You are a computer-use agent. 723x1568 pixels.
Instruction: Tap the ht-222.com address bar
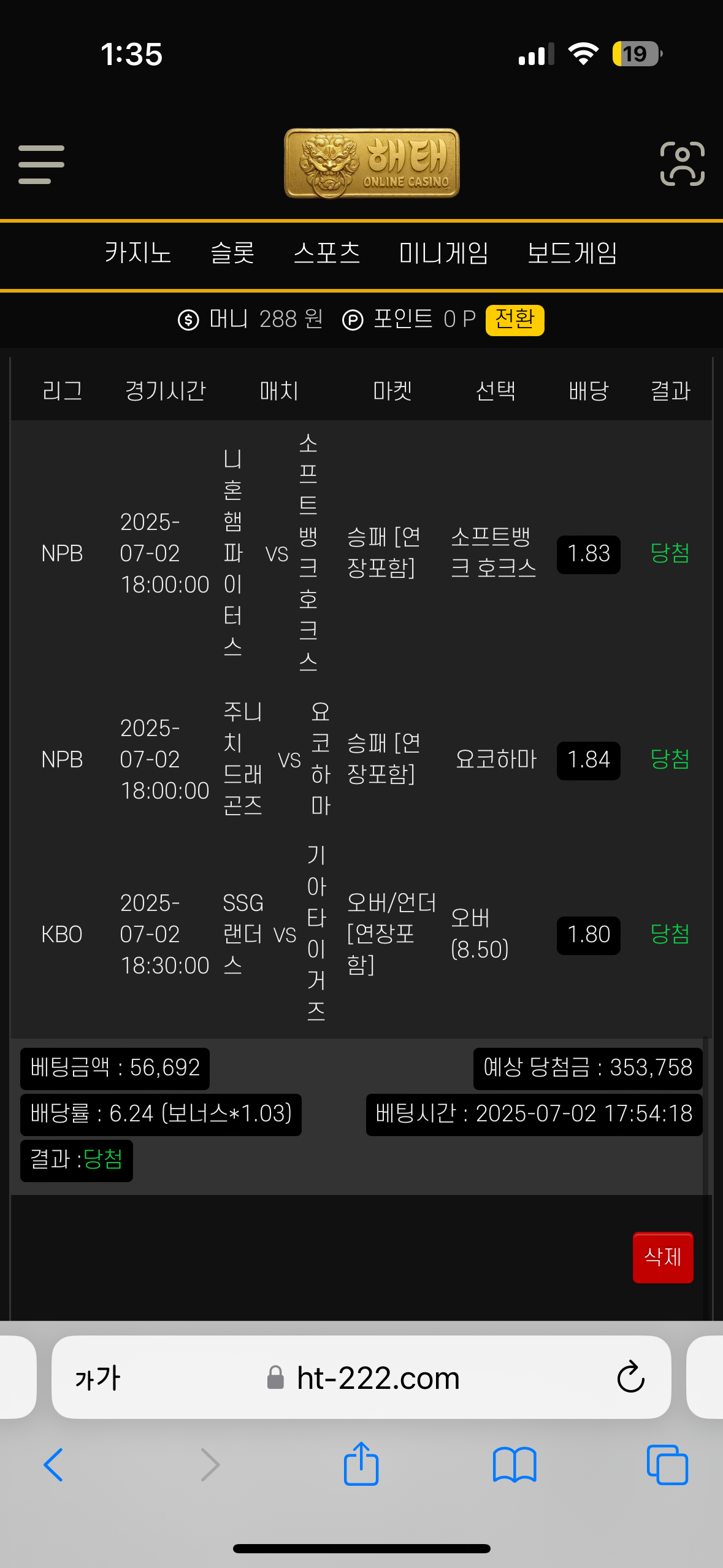point(377,1378)
